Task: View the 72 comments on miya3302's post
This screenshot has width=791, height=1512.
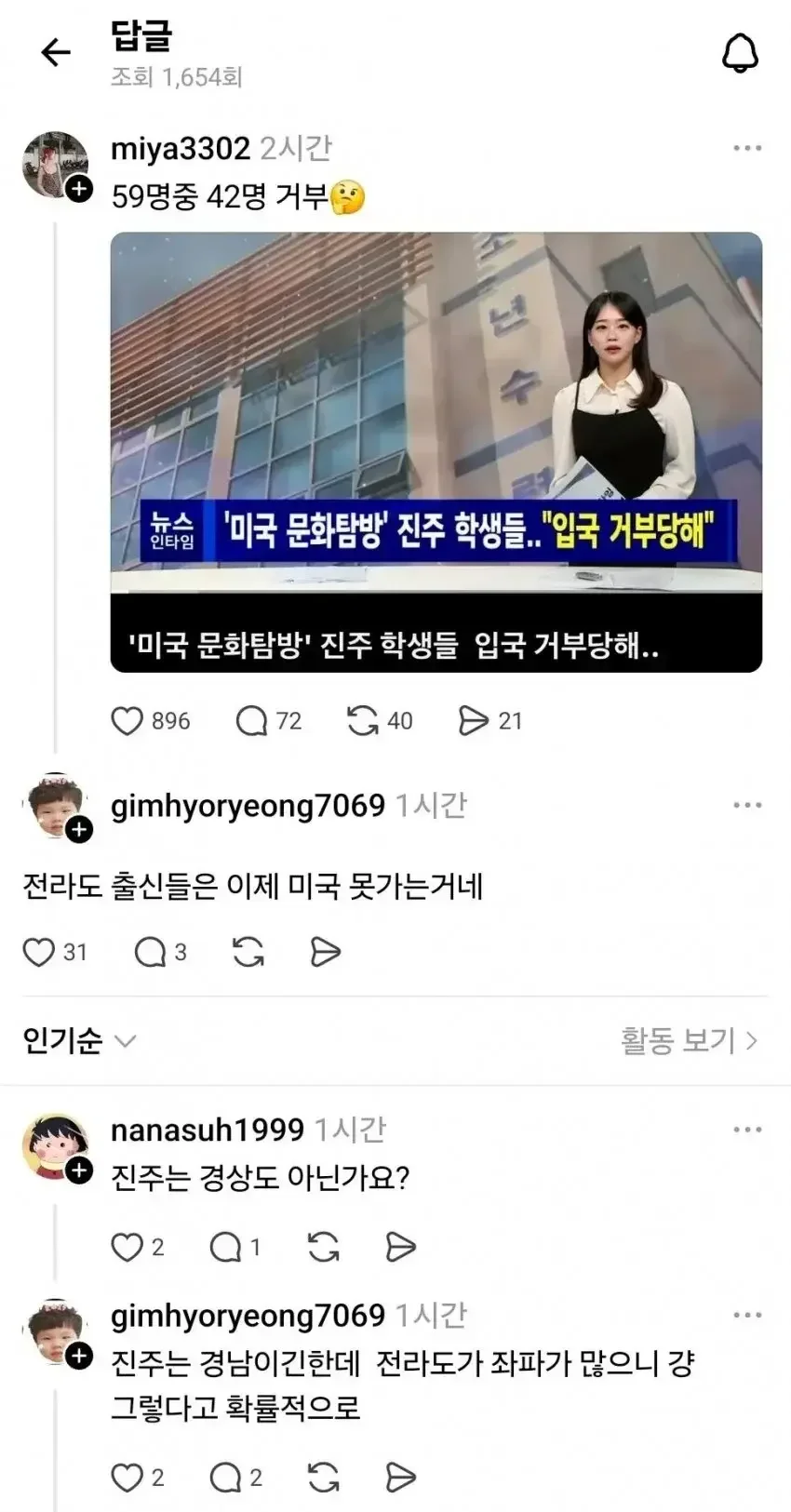Action: pos(251,721)
